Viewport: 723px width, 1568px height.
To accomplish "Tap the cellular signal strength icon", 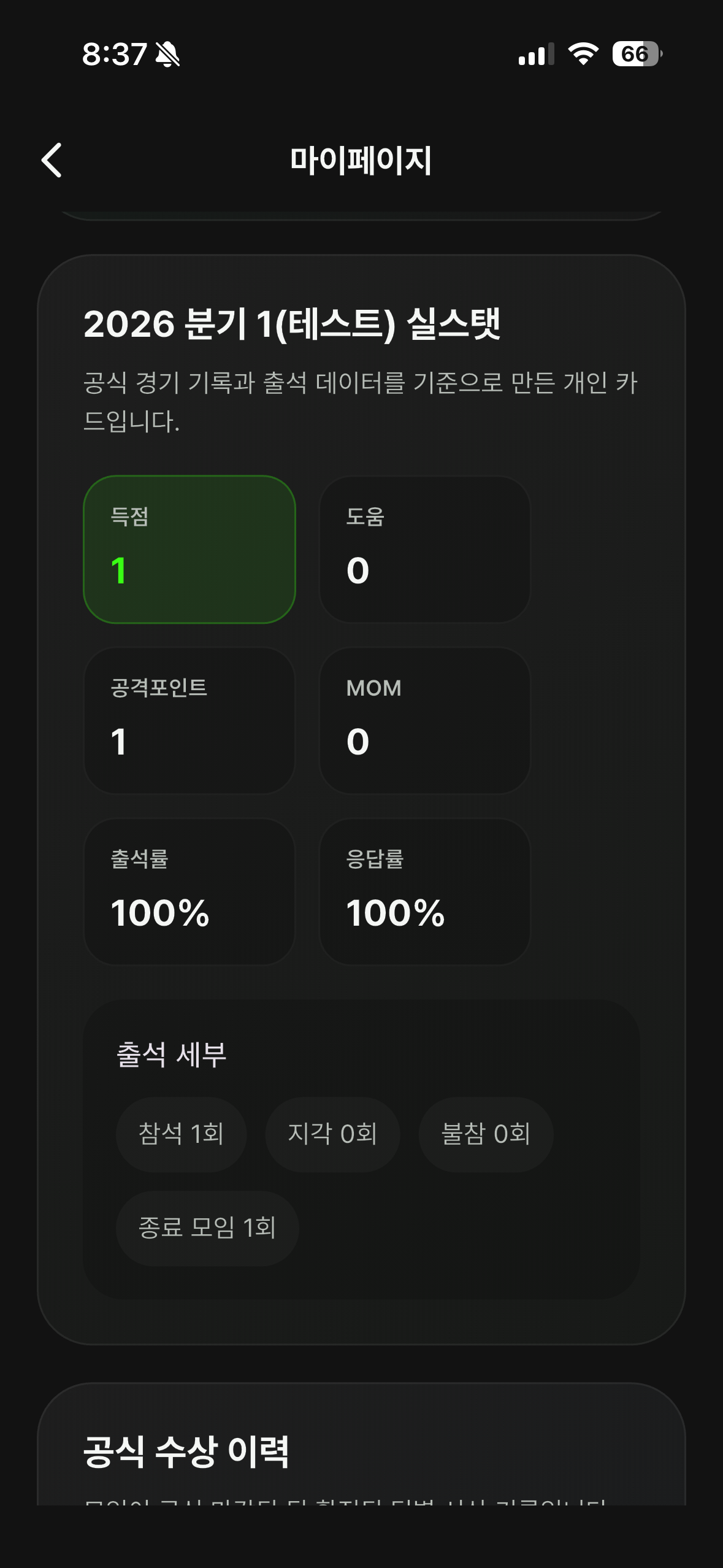I will [535, 55].
